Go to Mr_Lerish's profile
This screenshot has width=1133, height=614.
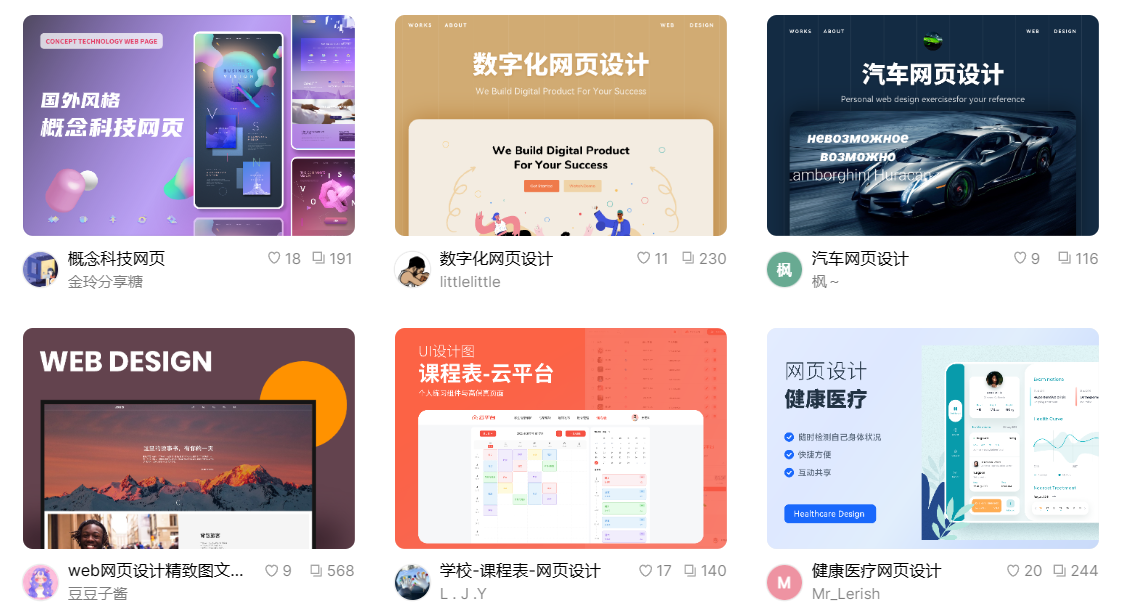point(784,582)
